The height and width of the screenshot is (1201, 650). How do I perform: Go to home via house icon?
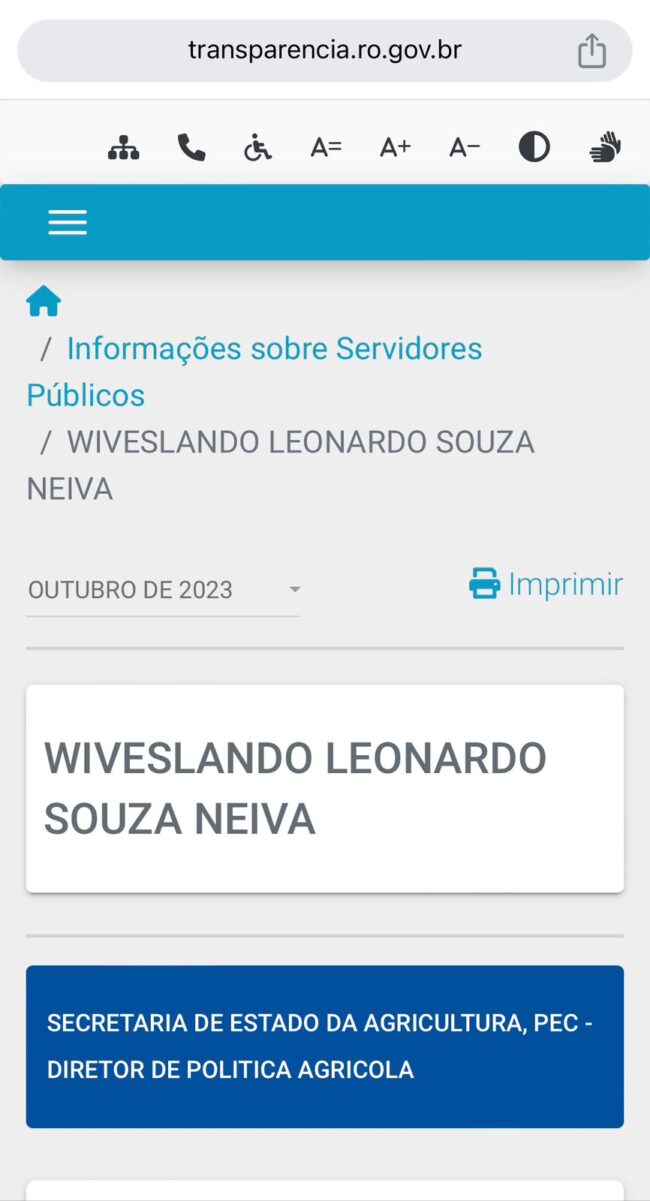coord(44,301)
